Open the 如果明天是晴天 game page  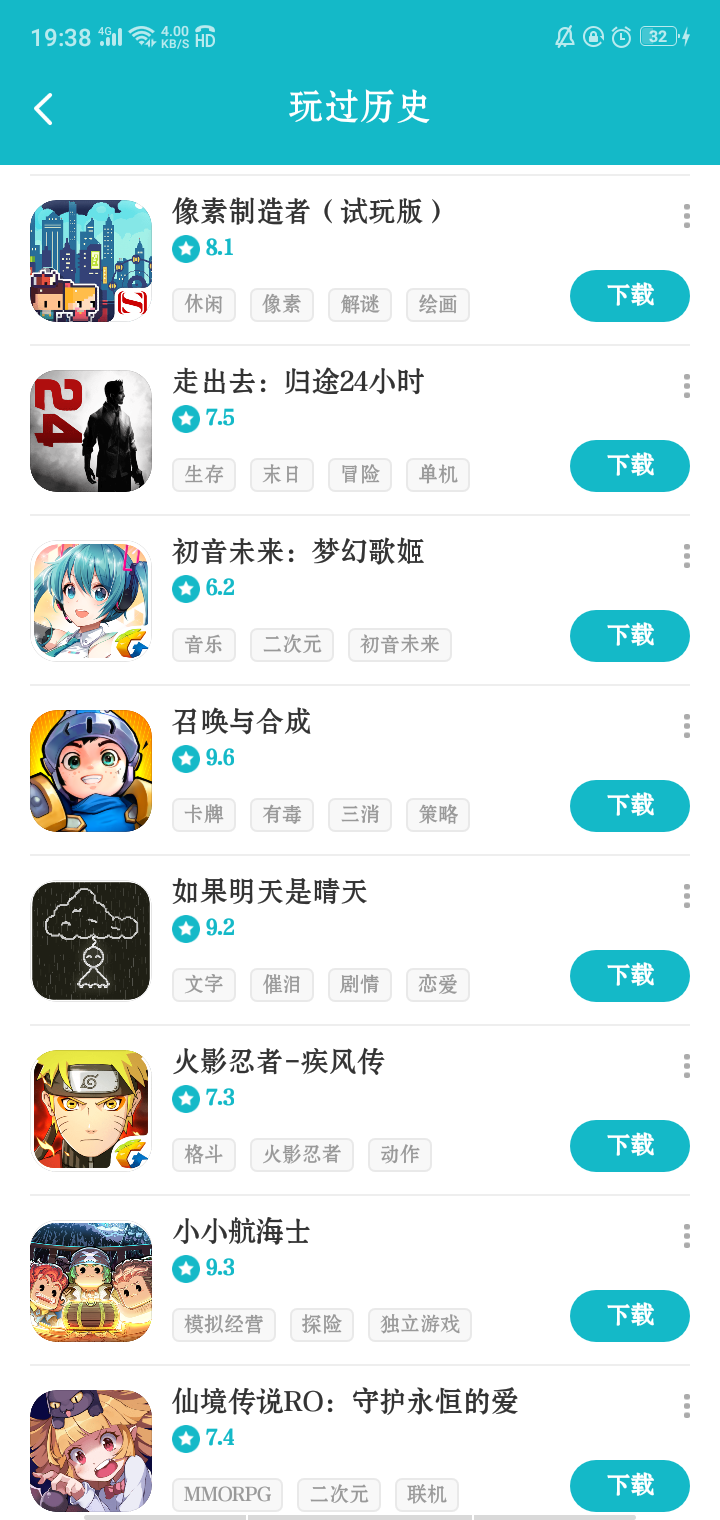coord(270,891)
